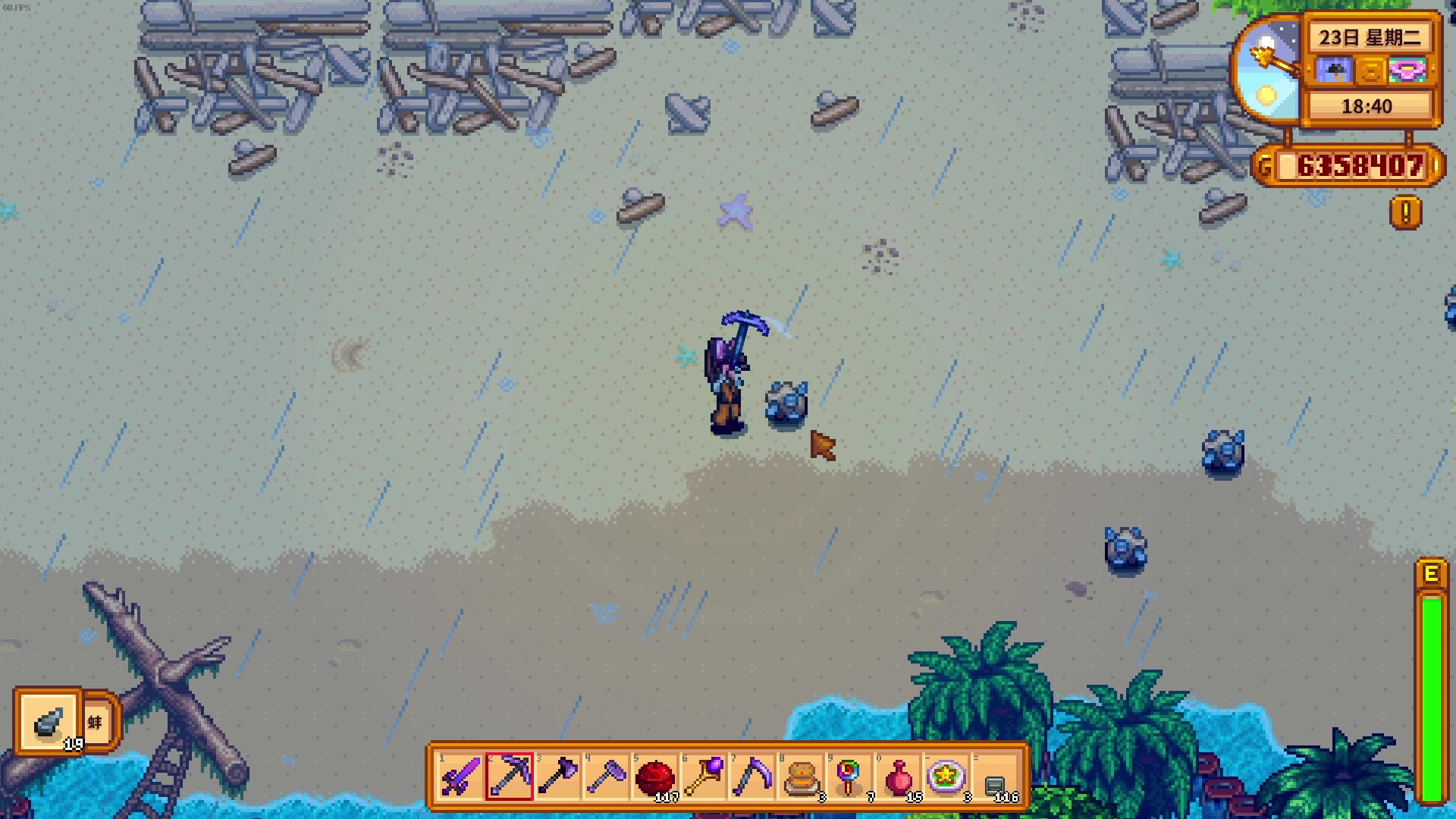Select the red fruit stack of 117
Image resolution: width=1456 pixels, height=819 pixels.
click(x=654, y=777)
